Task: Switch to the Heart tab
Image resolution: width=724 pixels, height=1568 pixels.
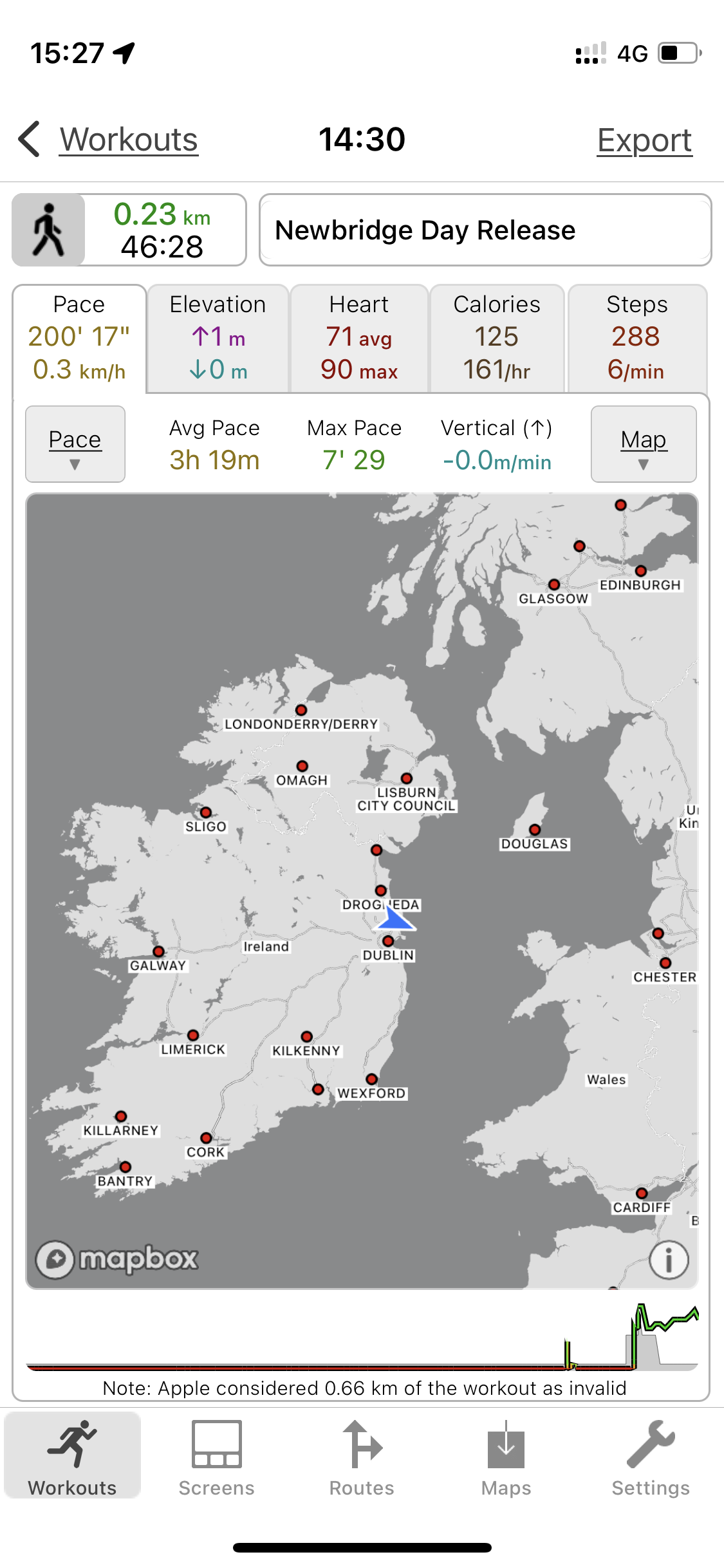Action: click(359, 338)
